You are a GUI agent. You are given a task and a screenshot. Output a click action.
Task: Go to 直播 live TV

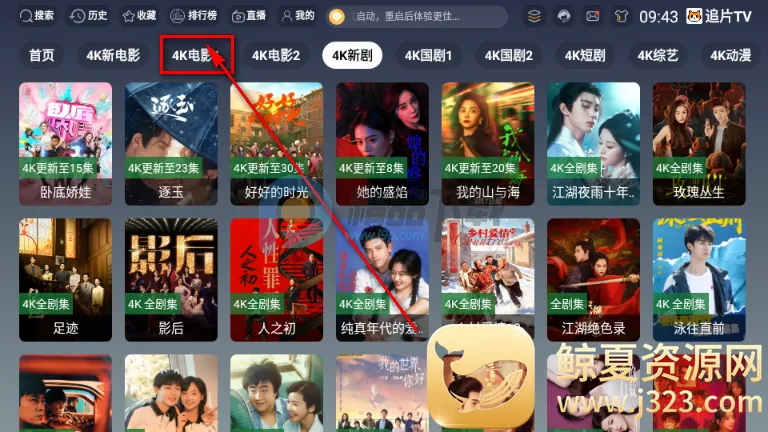[x=248, y=16]
